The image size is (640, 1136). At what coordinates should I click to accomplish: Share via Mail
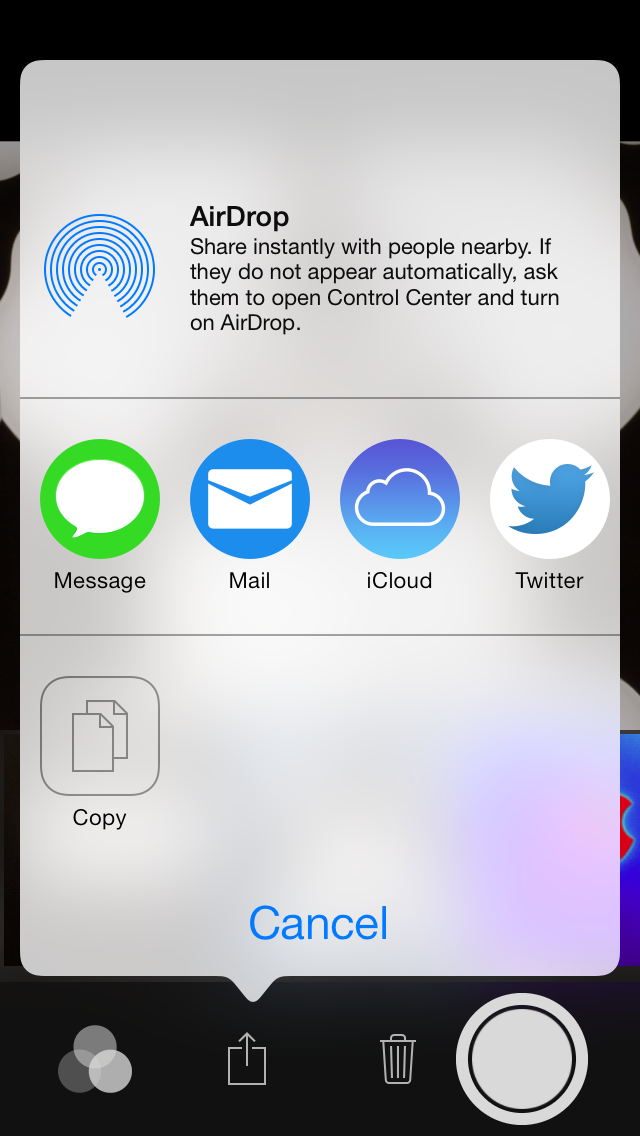pyautogui.click(x=250, y=499)
